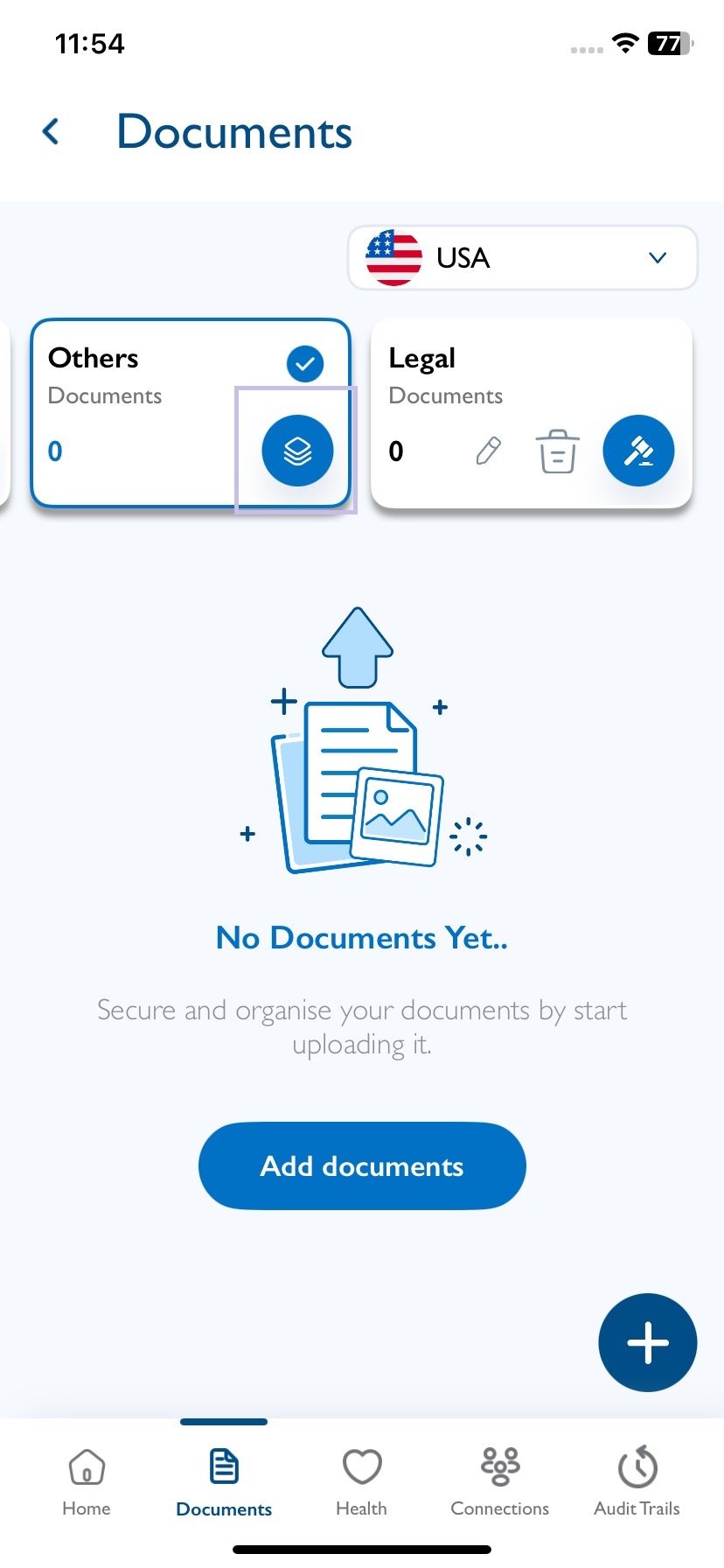This screenshot has width=724, height=1568.
Task: Tap the layers icon on Others card
Action: pyautogui.click(x=297, y=451)
